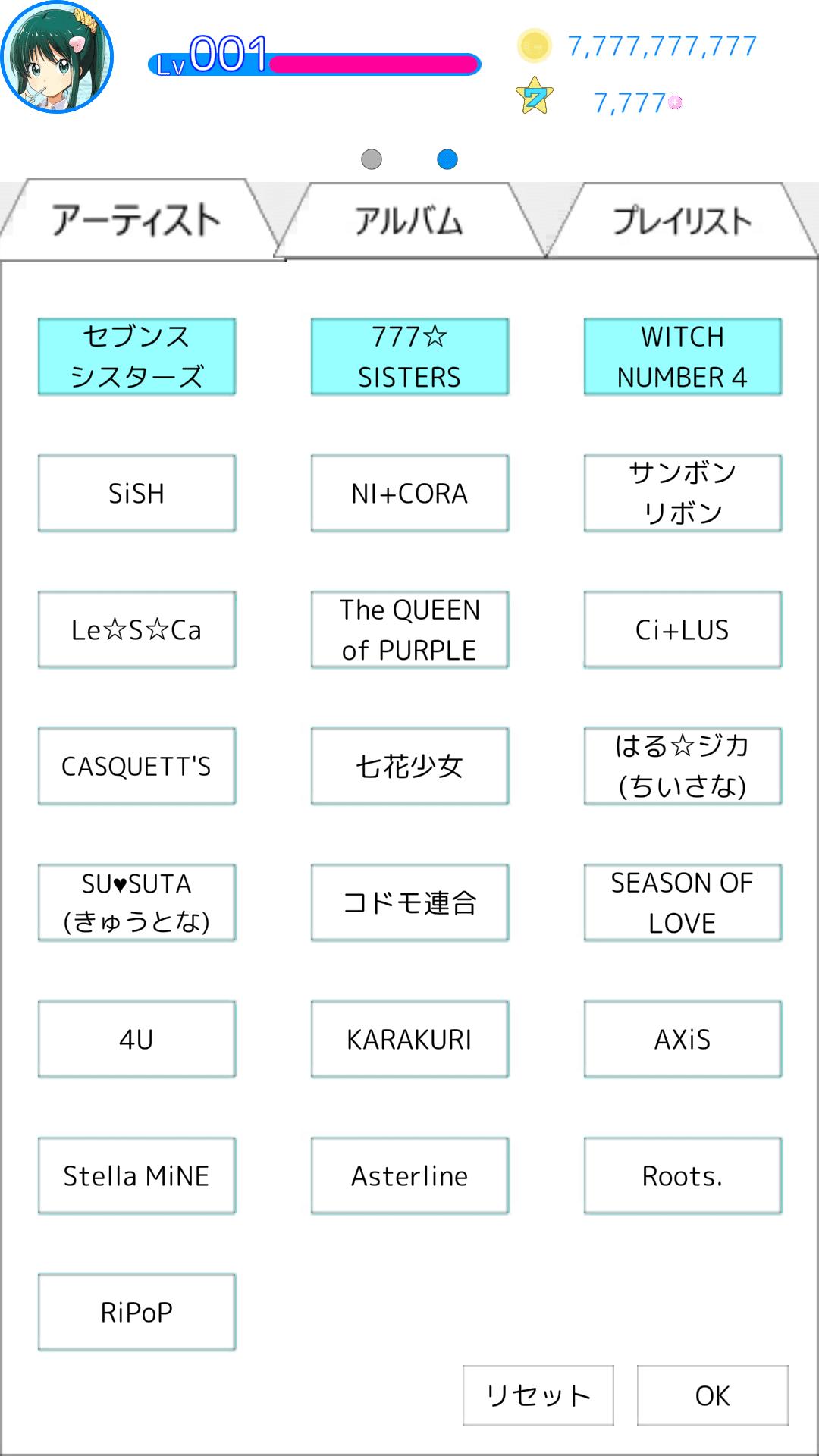Select the SiSH artist

tap(137, 493)
